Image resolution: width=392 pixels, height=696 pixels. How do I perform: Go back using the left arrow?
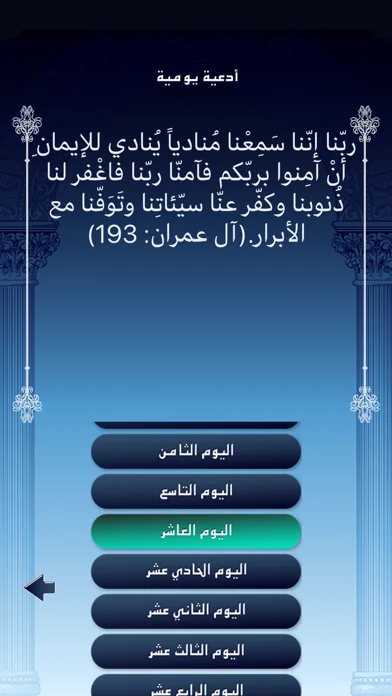coord(40,587)
